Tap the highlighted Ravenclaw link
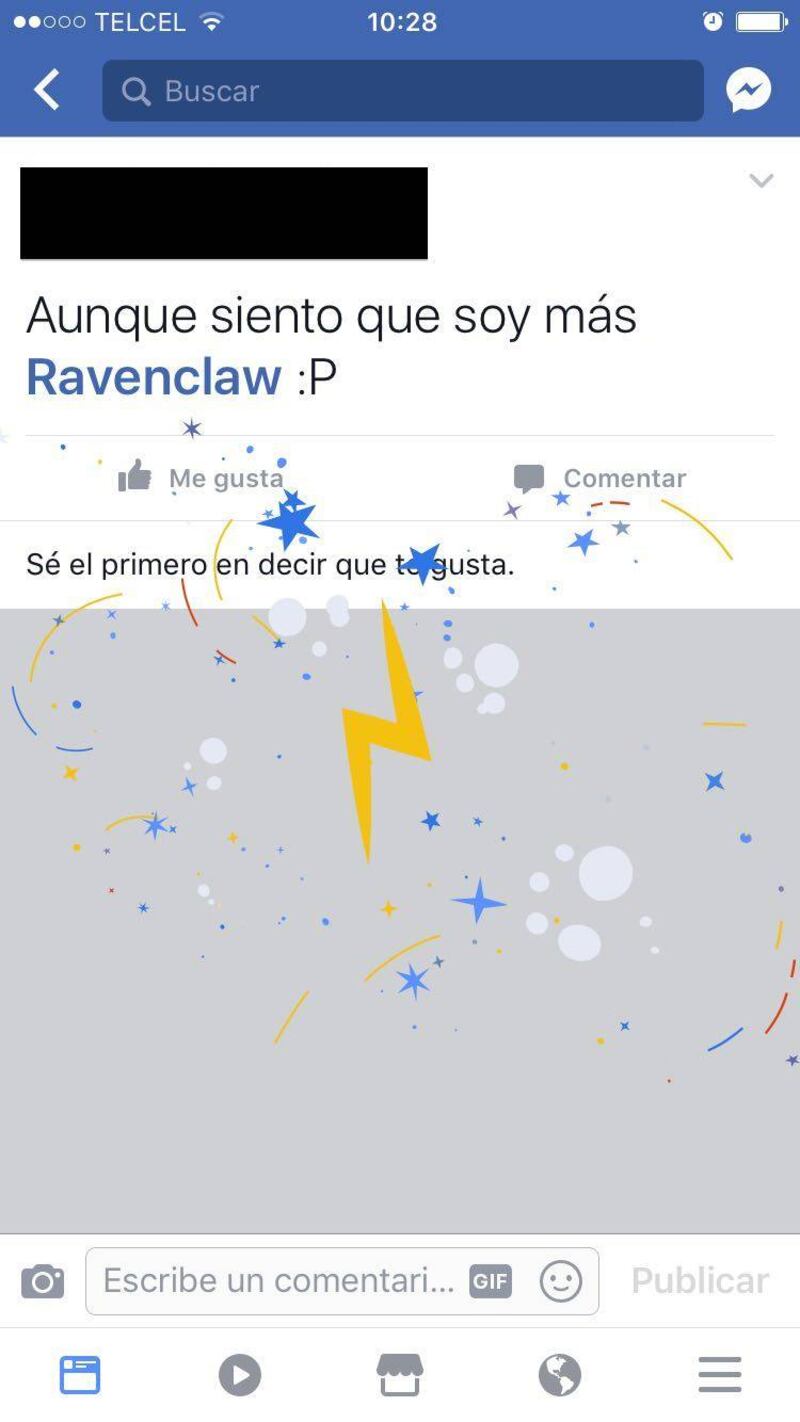This screenshot has width=800, height=1422. point(154,377)
